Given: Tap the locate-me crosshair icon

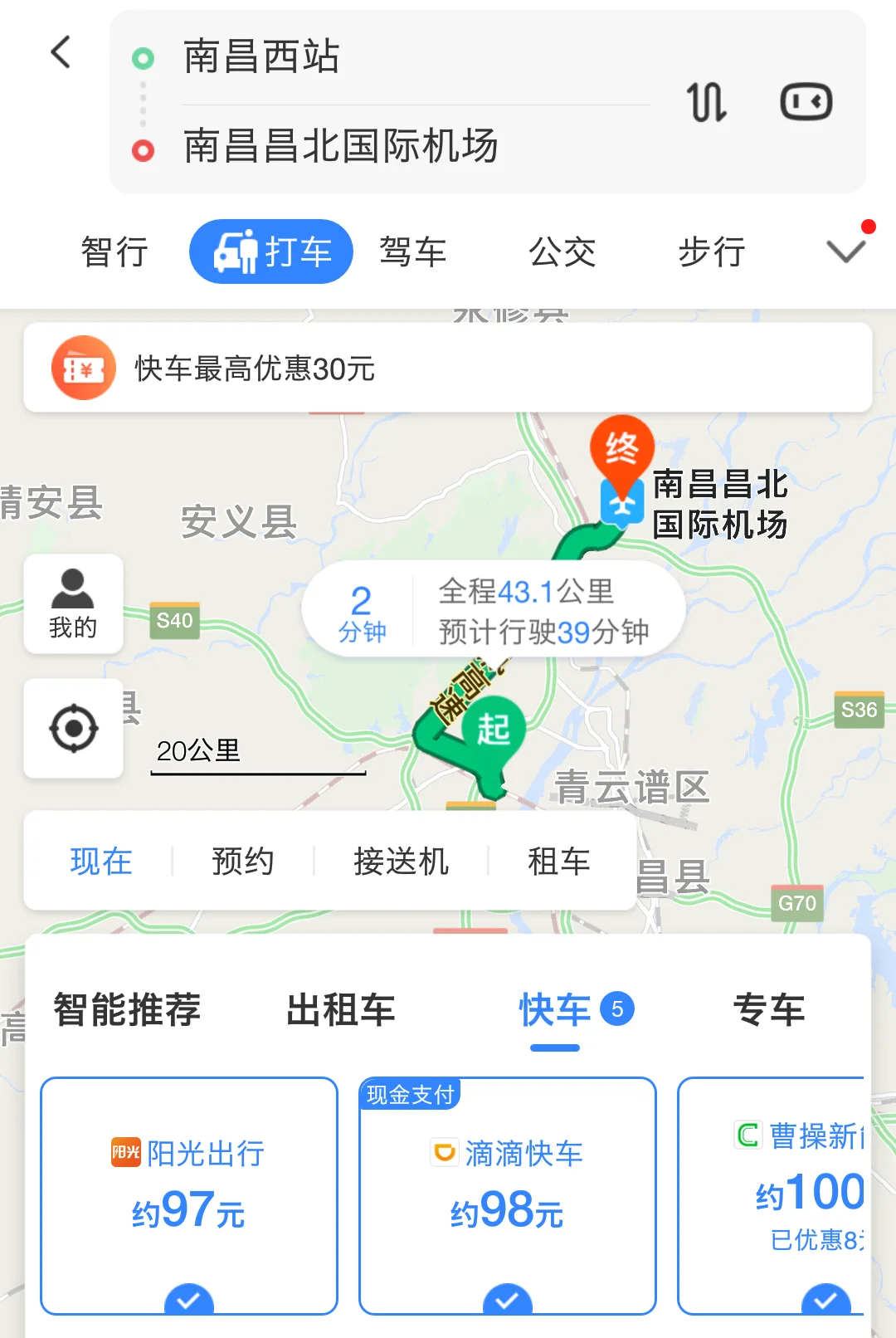Looking at the screenshot, I should click(73, 728).
